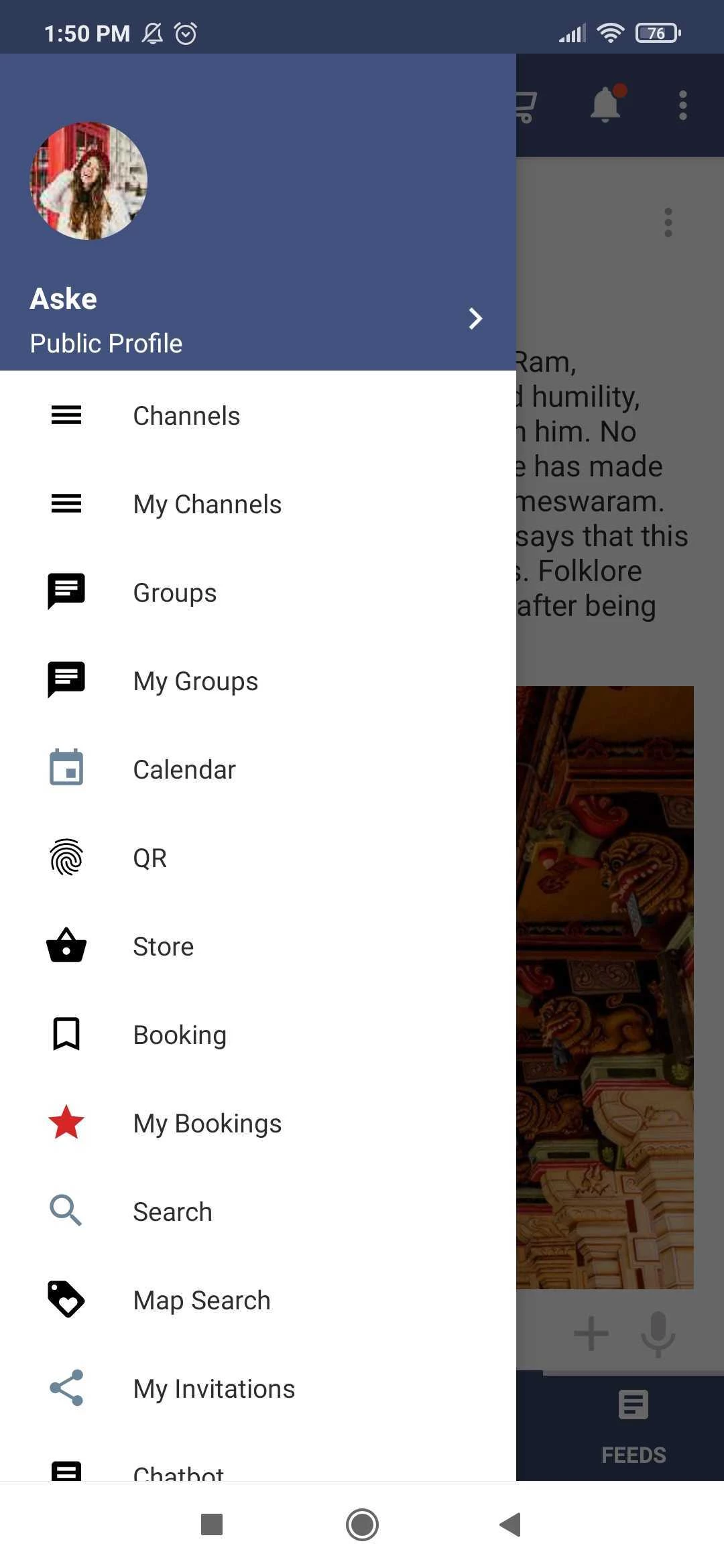Open the top bar overflow menu
Screen dimensions: 724x1568
tap(682, 105)
